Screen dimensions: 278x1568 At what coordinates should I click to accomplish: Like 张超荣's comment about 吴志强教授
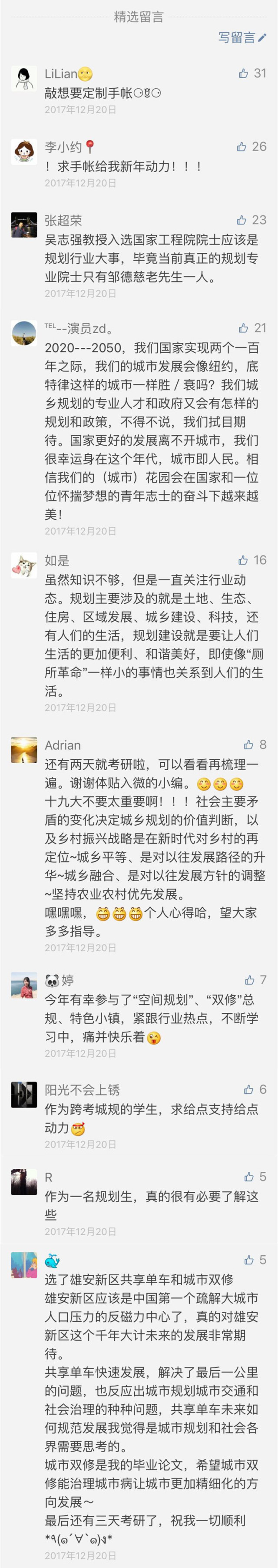[242, 220]
